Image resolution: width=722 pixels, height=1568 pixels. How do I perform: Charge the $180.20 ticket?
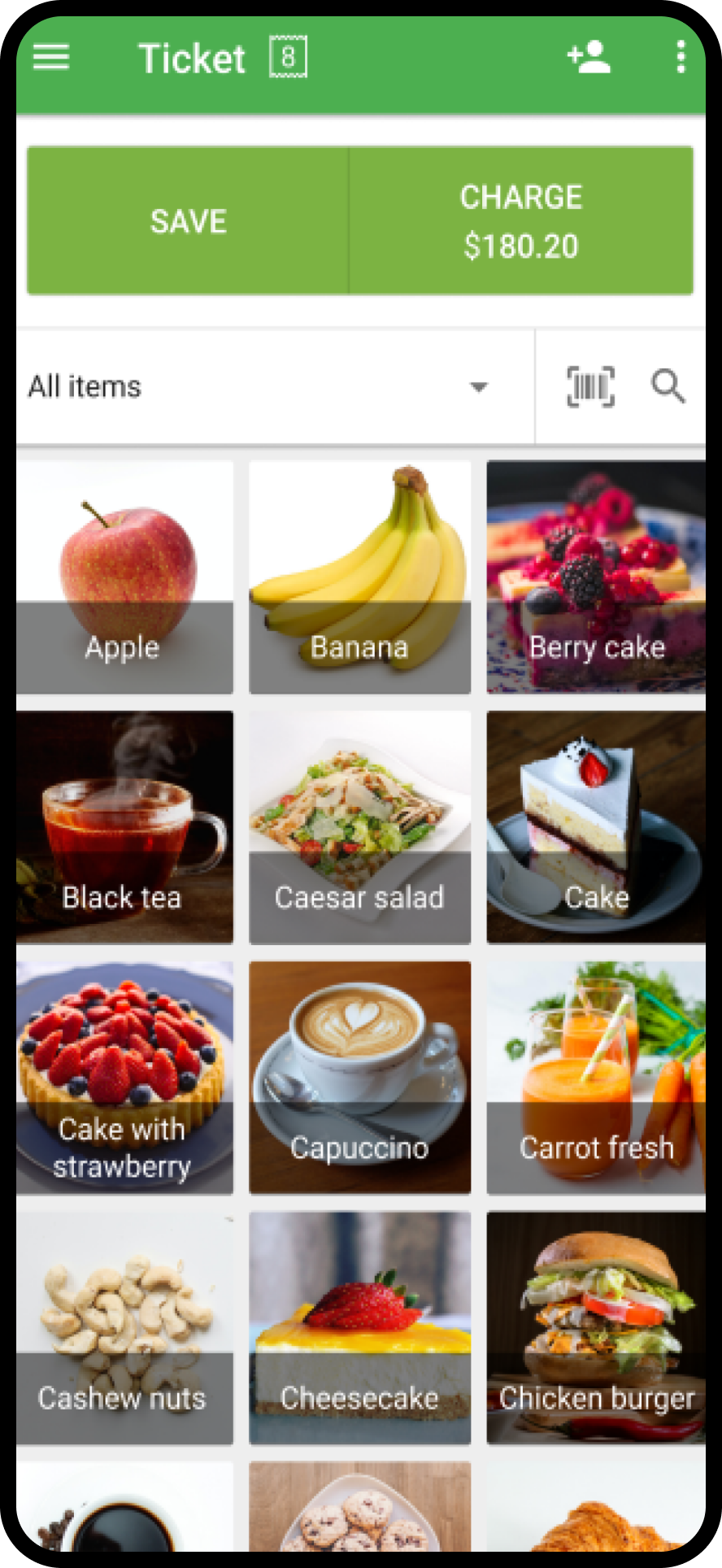521,220
